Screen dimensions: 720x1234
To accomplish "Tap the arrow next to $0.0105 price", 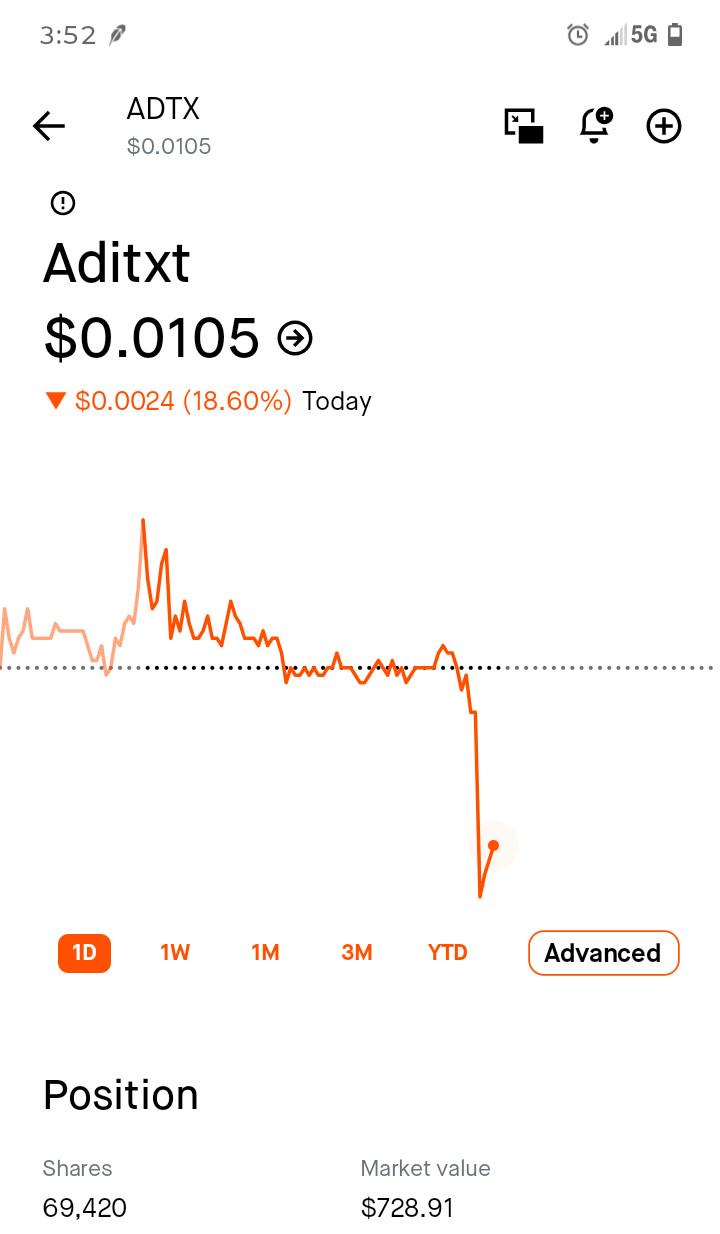I will pyautogui.click(x=295, y=338).
